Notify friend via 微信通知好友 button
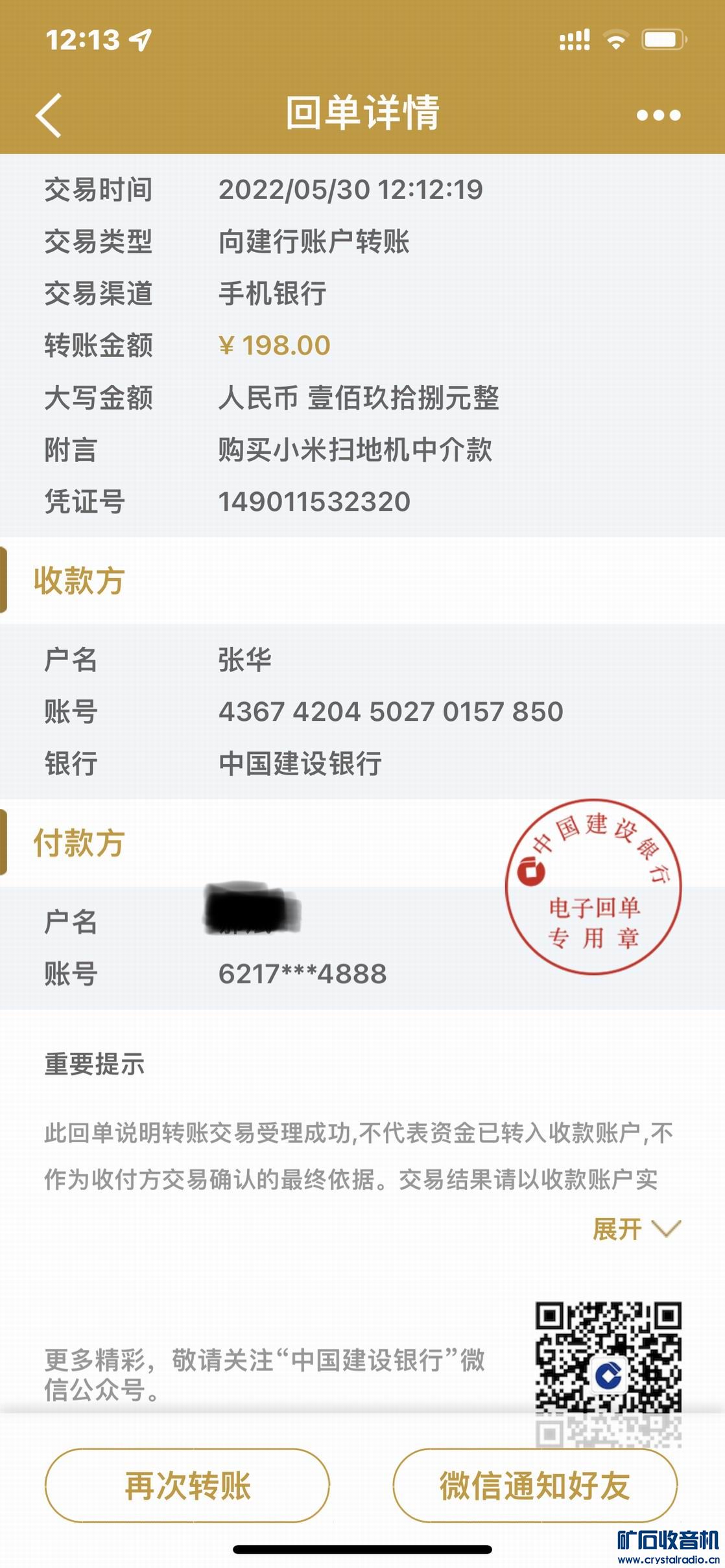This screenshot has height=1568, width=725. pos(535,1486)
